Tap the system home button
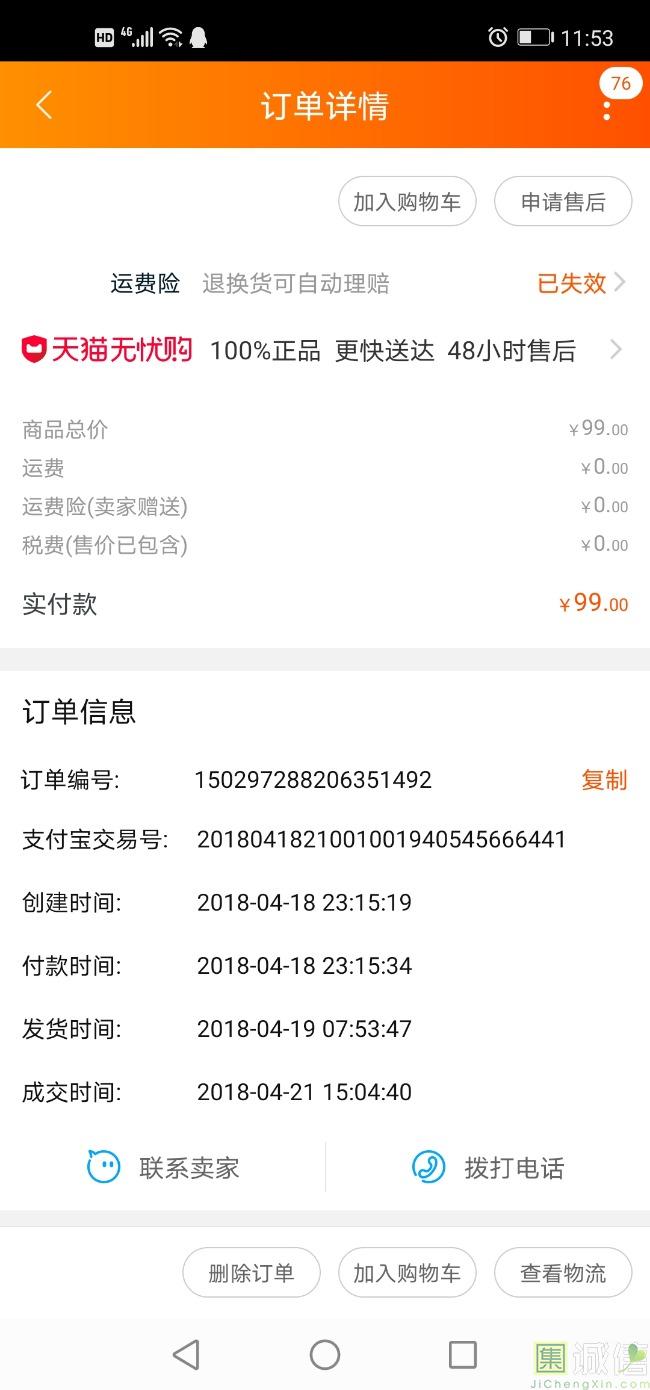 (325, 1355)
